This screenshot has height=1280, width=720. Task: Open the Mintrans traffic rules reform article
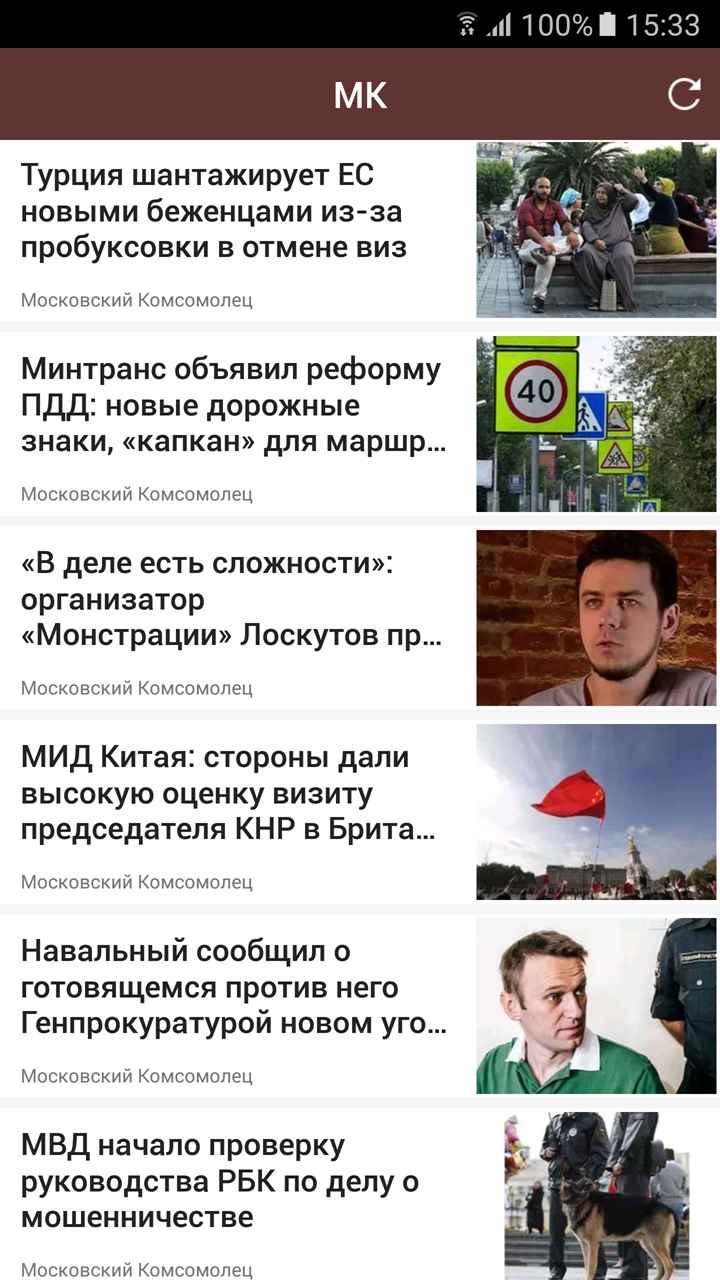coord(232,406)
